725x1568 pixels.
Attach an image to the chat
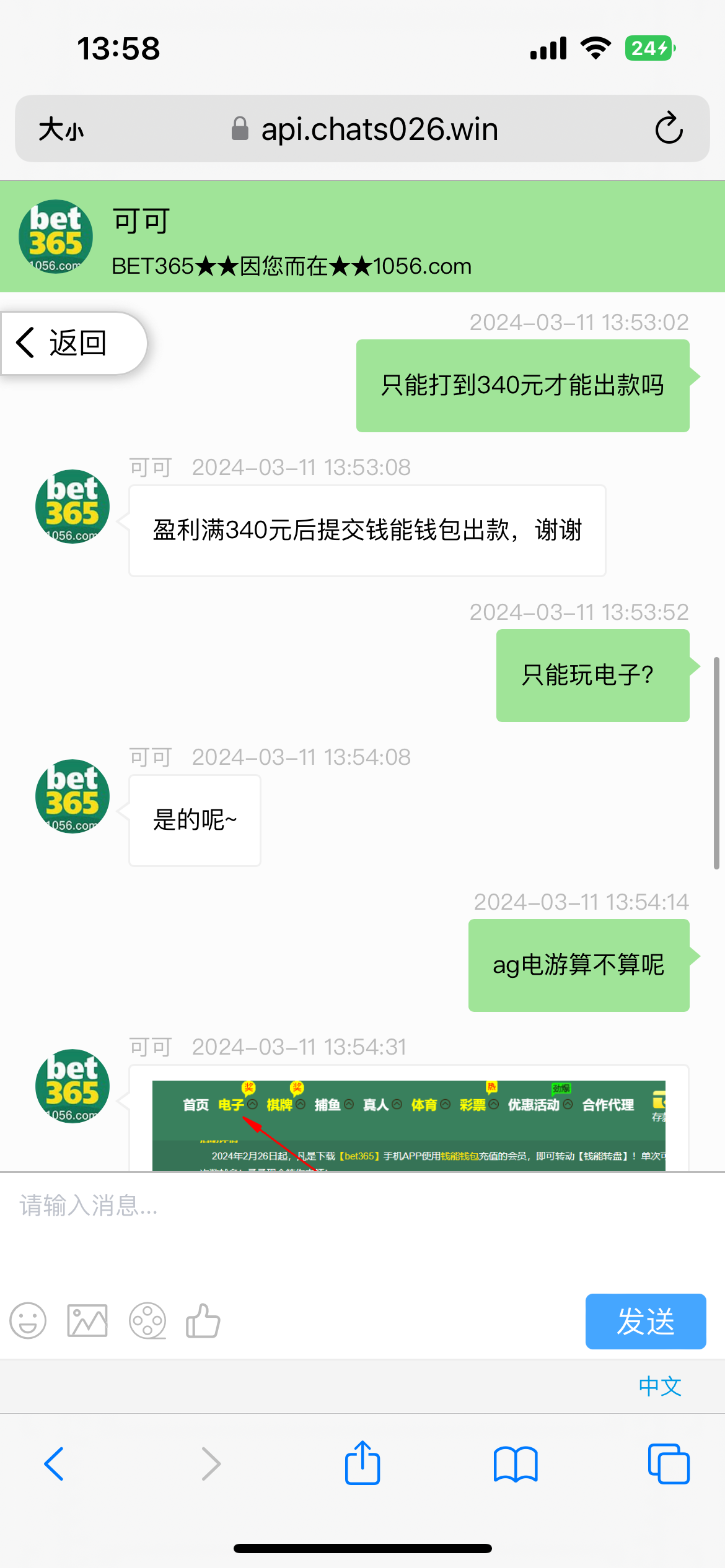click(87, 1321)
